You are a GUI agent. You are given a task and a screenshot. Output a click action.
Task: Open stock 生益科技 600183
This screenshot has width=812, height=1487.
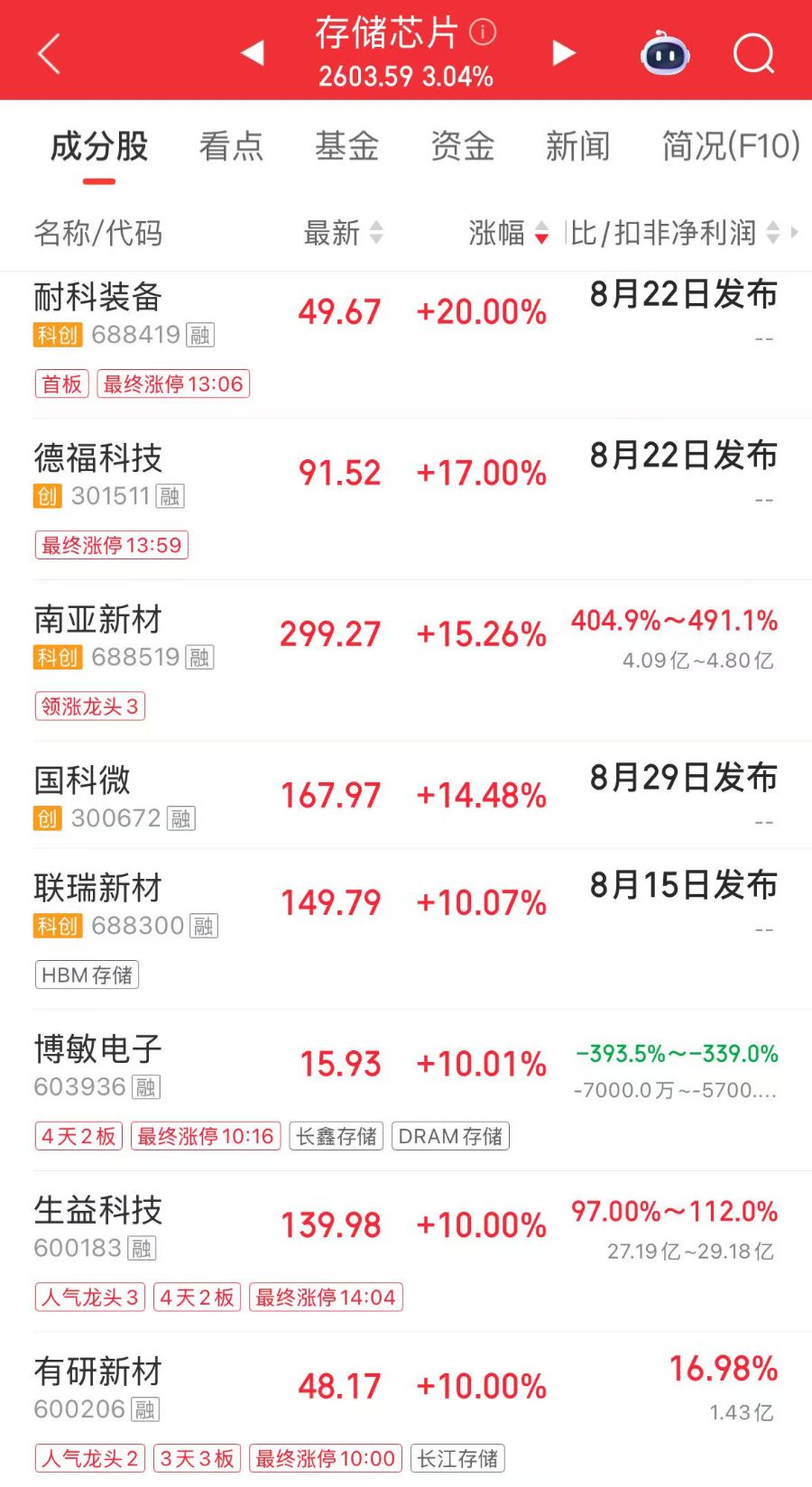coord(406,1251)
